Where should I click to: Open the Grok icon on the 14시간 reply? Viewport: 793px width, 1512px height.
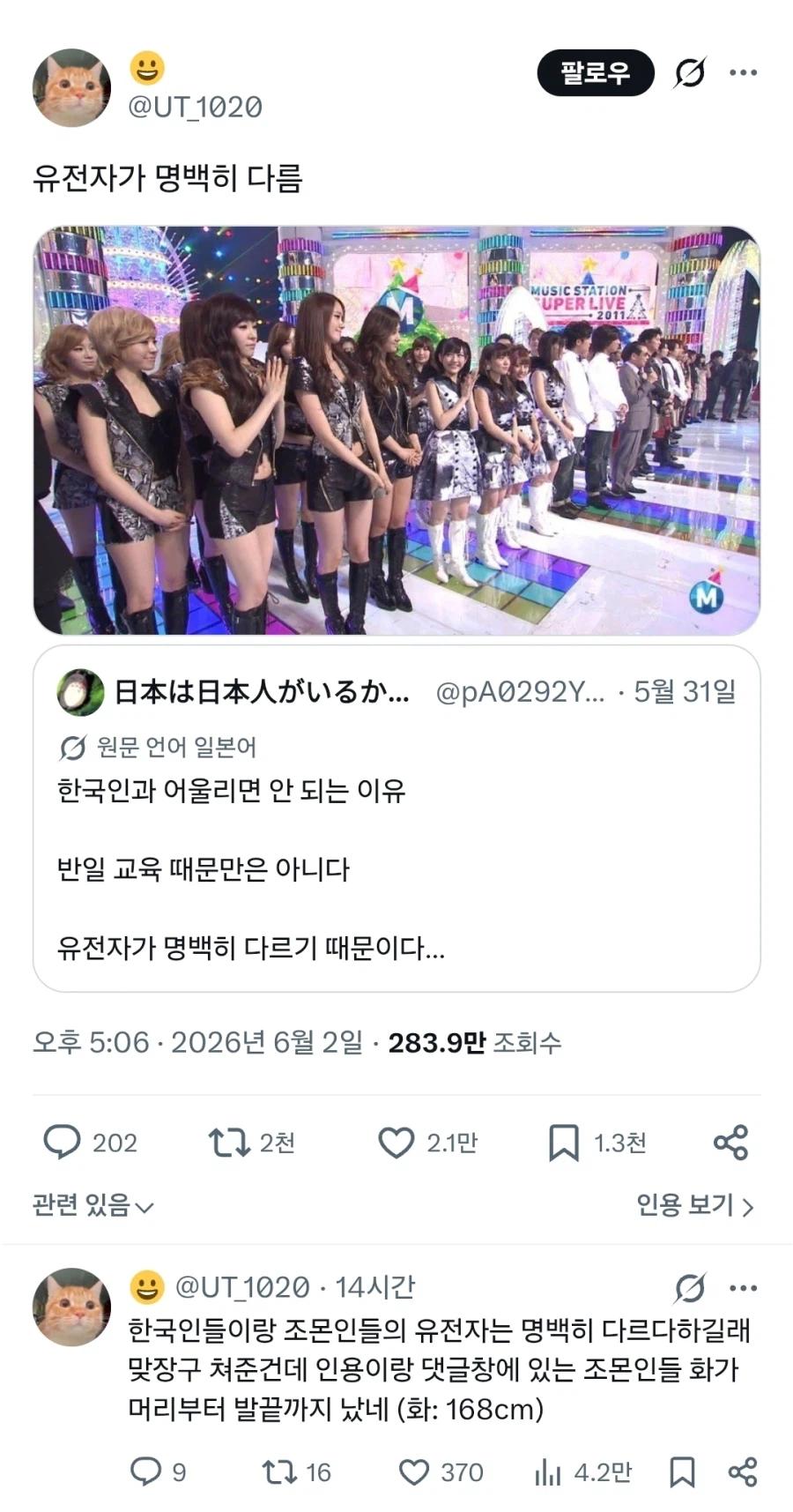tap(690, 1288)
